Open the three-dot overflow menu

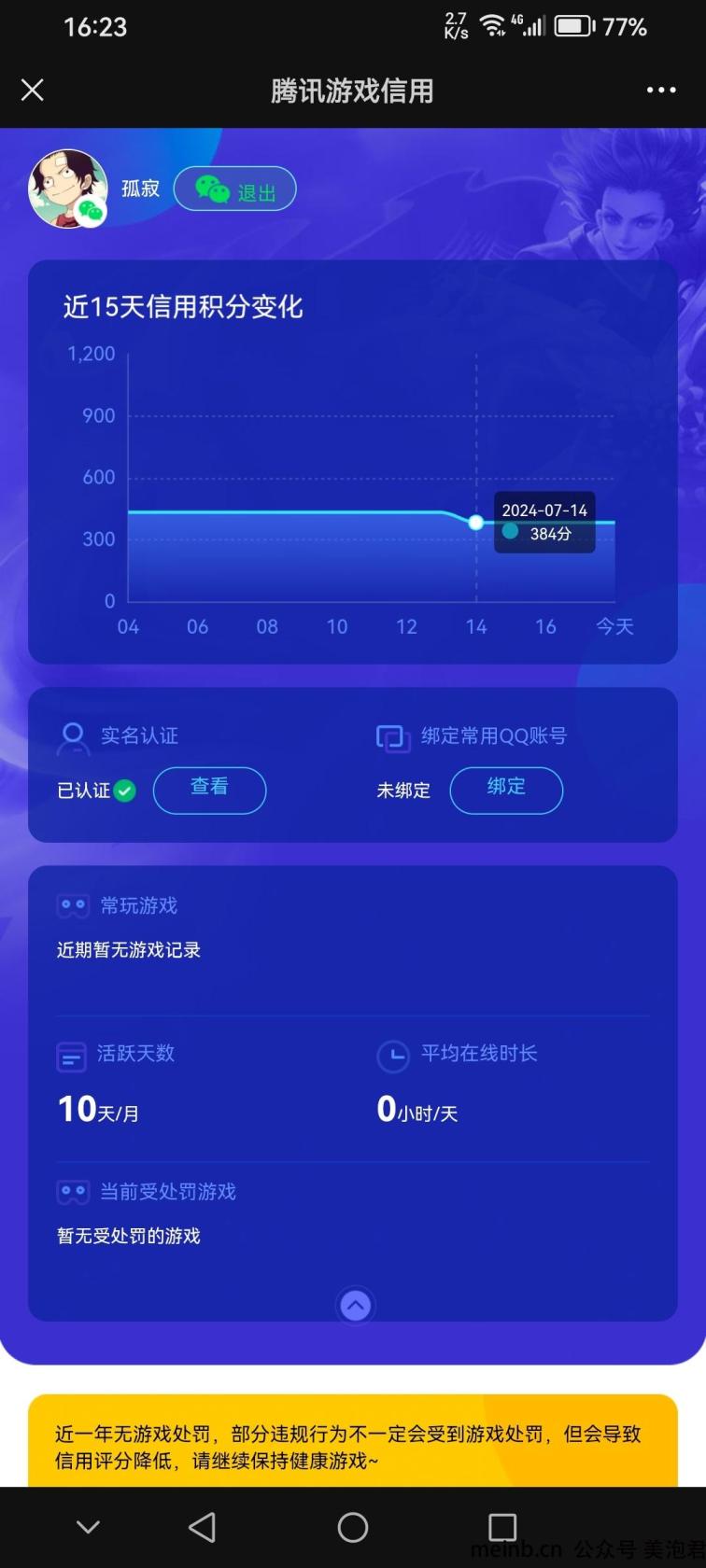(x=661, y=91)
